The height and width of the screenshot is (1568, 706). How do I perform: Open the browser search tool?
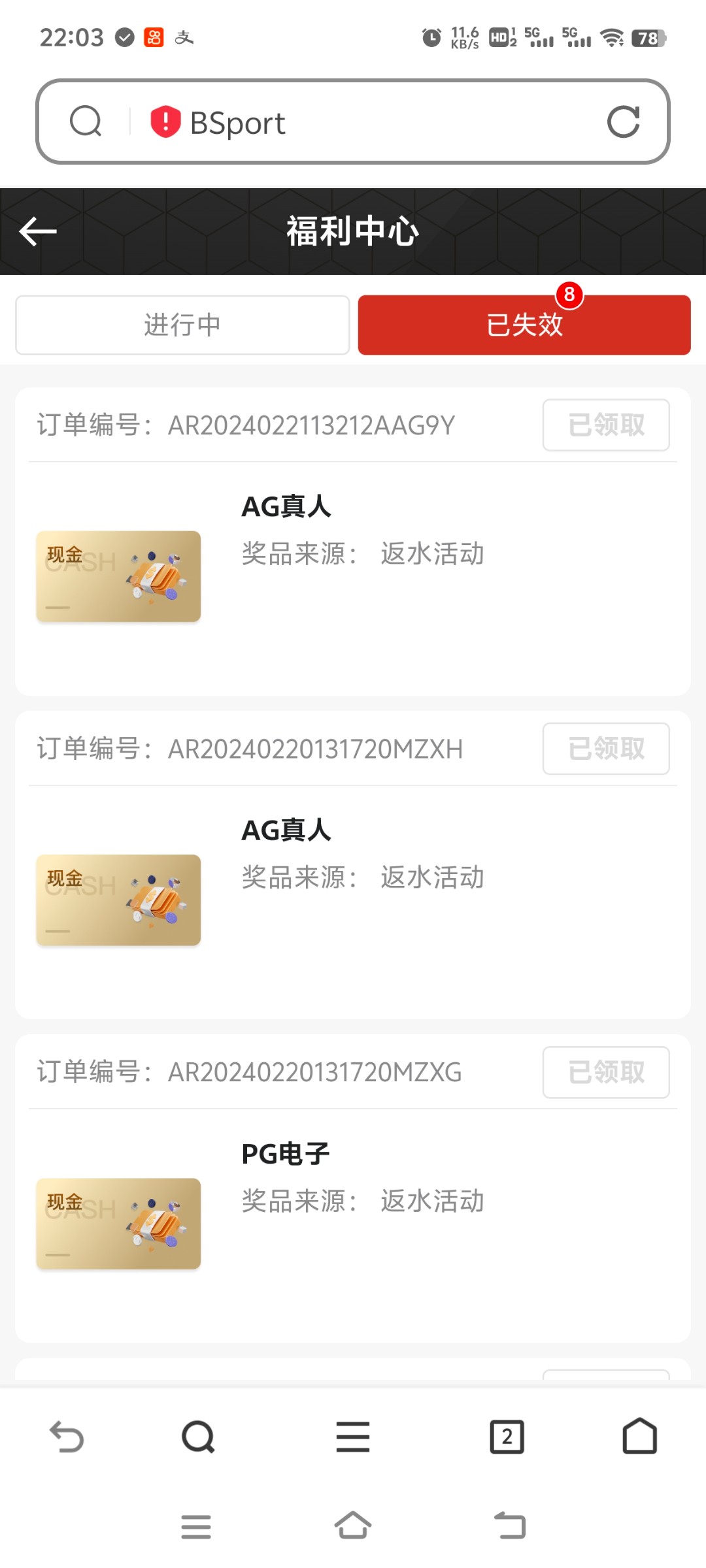tap(198, 1437)
